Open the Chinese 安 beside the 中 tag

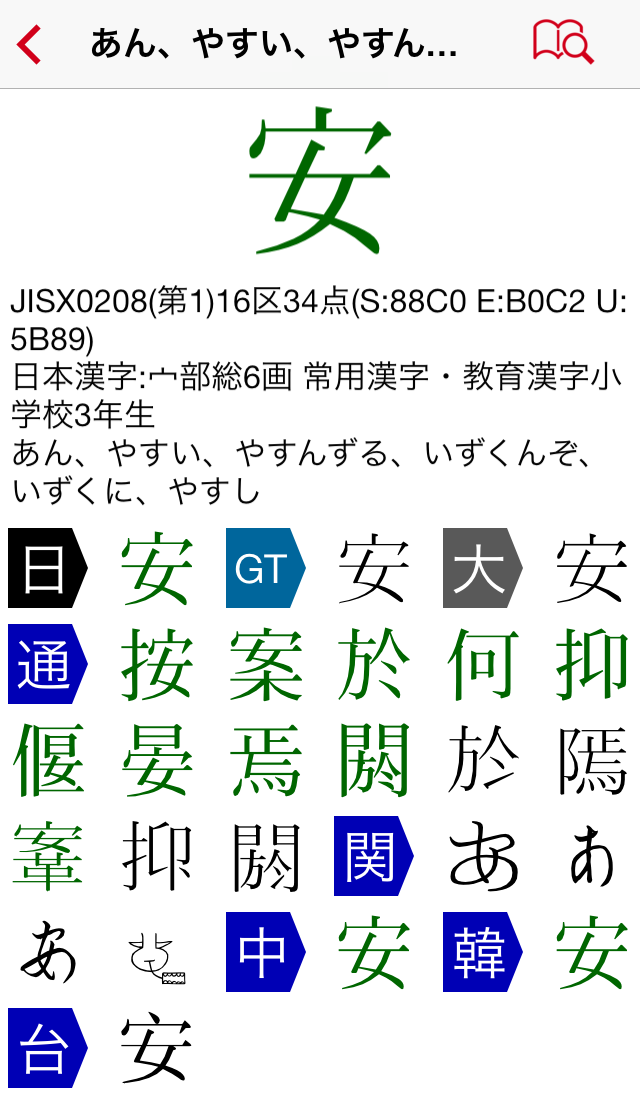[x=374, y=952]
